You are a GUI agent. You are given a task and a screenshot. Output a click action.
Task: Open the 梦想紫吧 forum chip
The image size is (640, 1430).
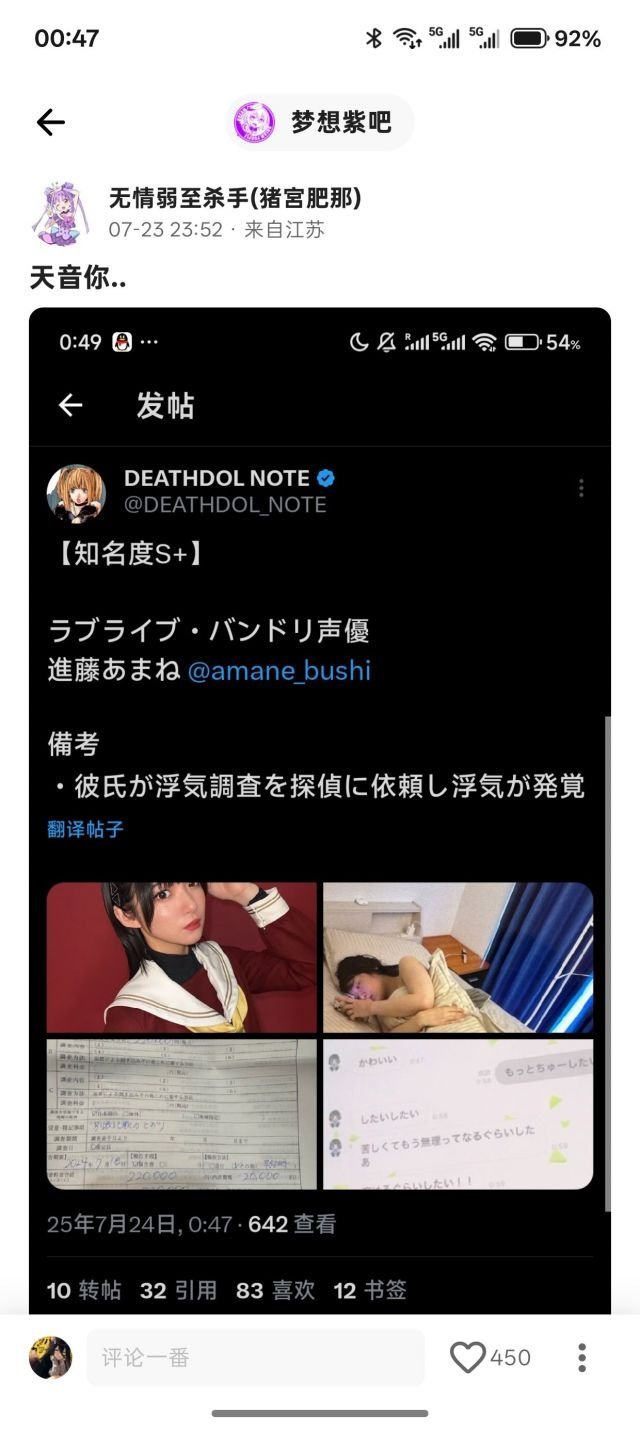point(320,122)
